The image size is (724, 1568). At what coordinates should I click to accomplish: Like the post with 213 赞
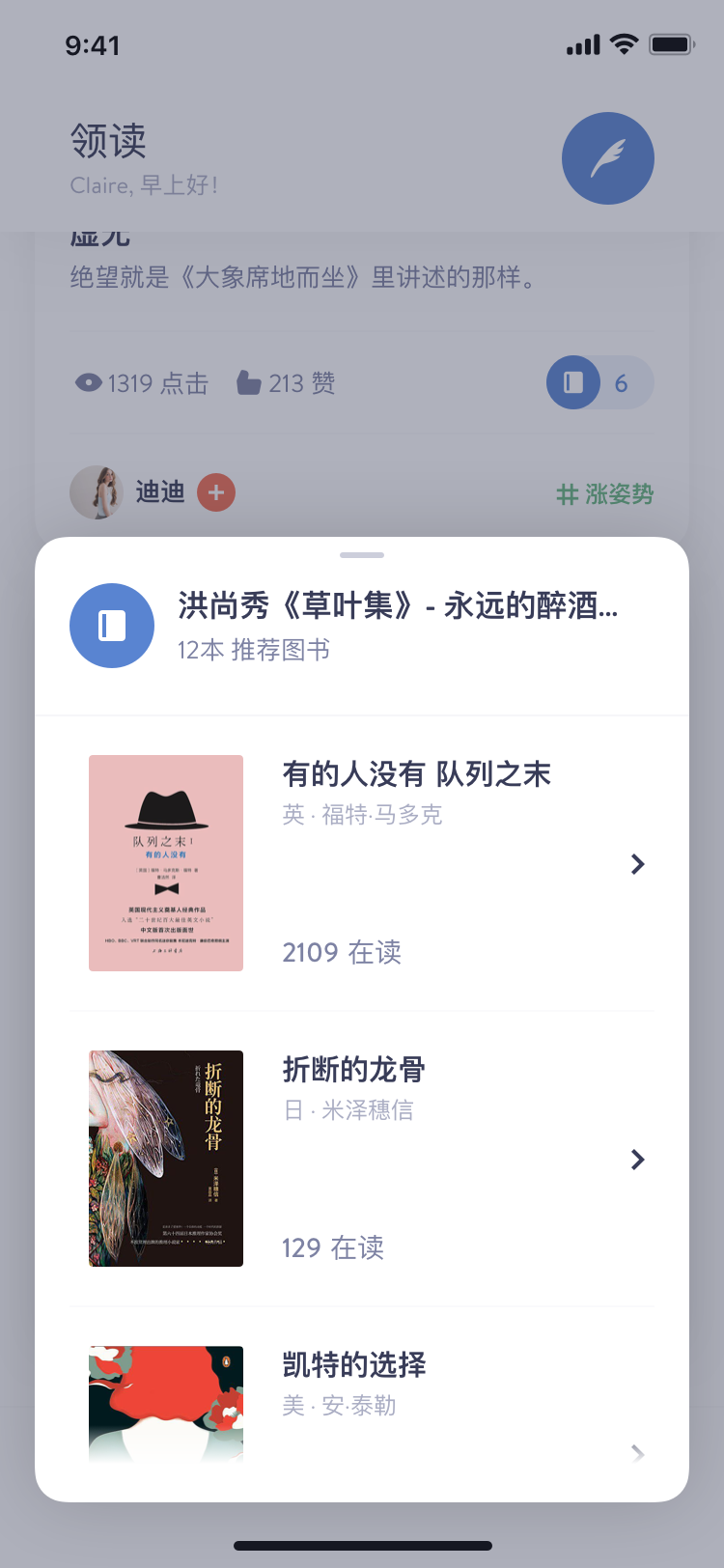(x=286, y=383)
